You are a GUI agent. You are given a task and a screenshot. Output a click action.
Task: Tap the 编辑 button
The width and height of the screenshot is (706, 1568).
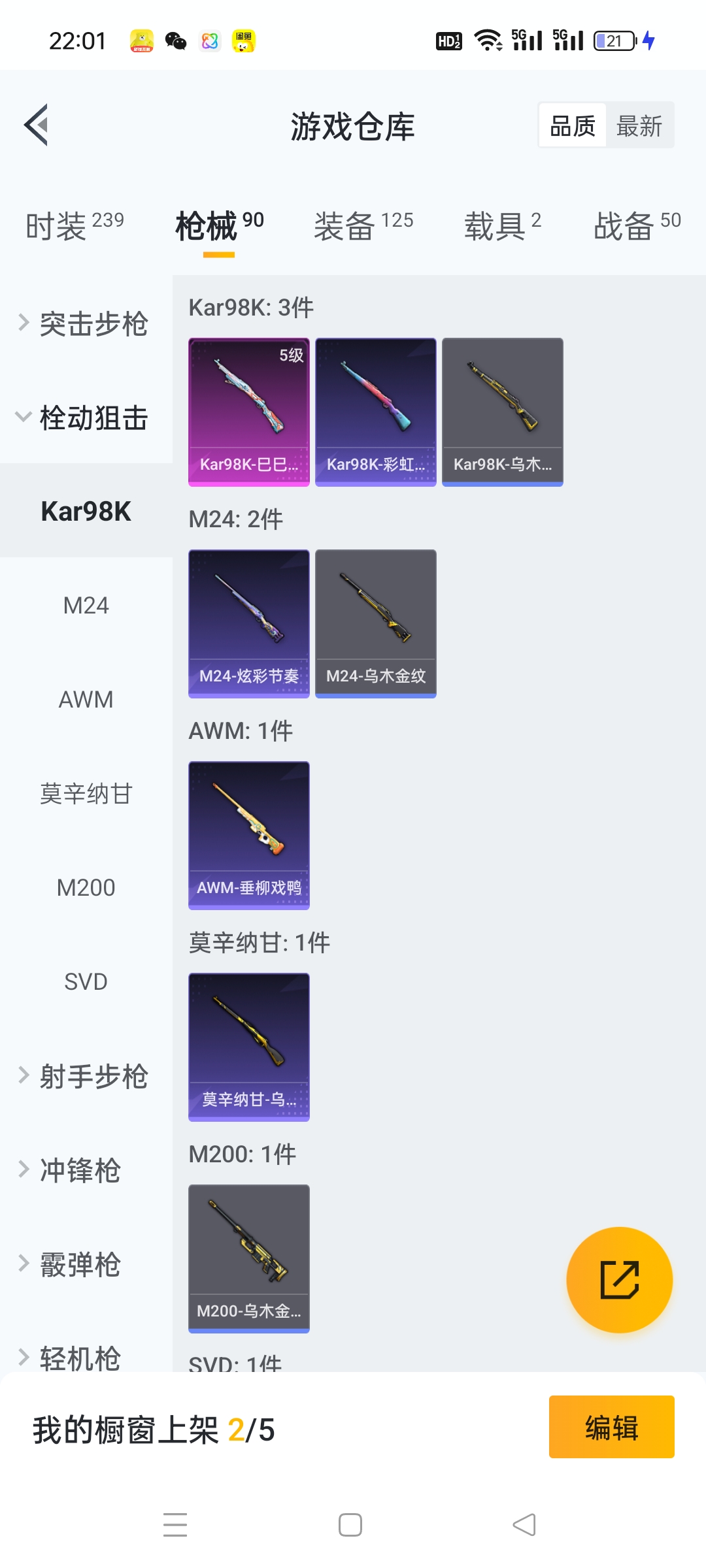point(611,1426)
